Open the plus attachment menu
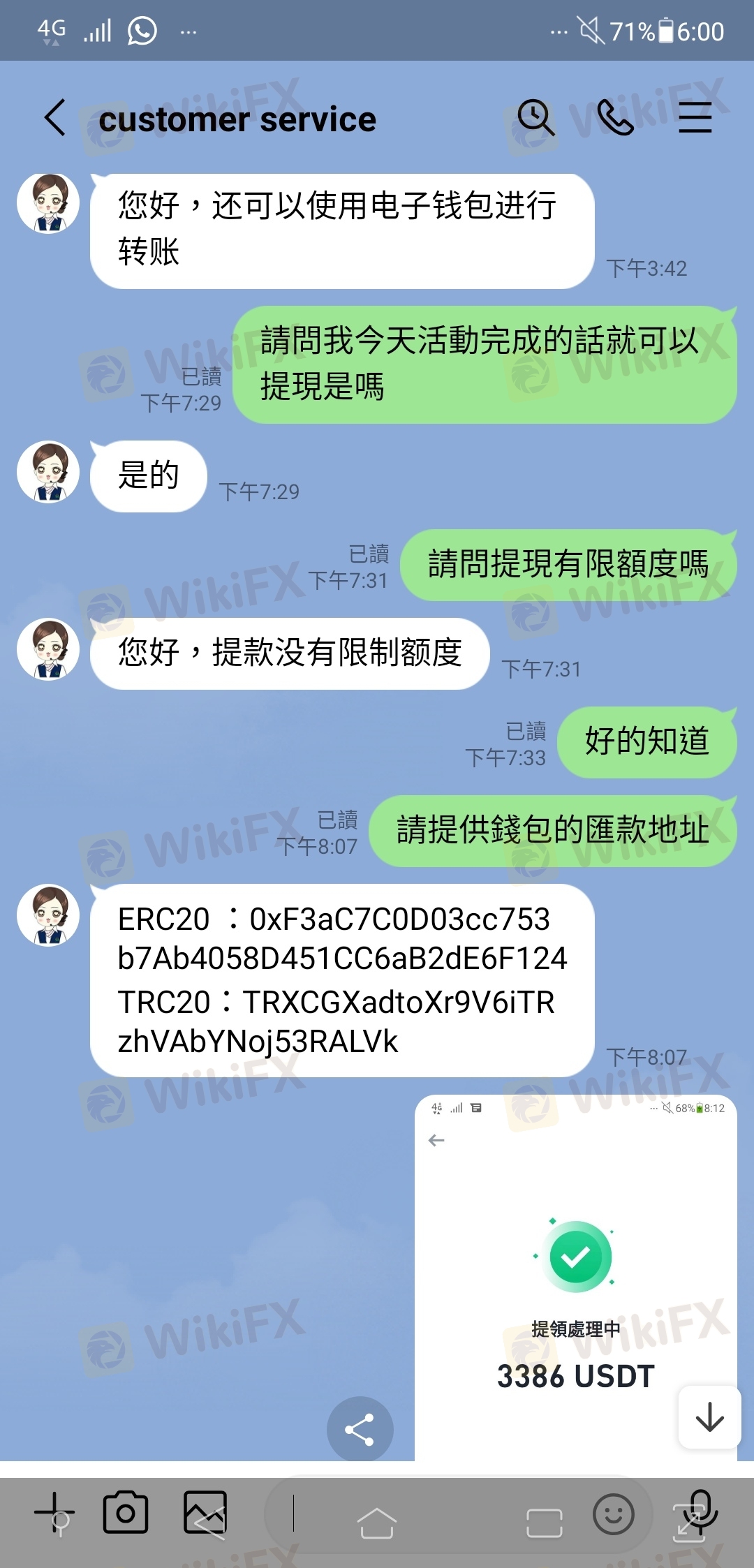 (54, 1512)
